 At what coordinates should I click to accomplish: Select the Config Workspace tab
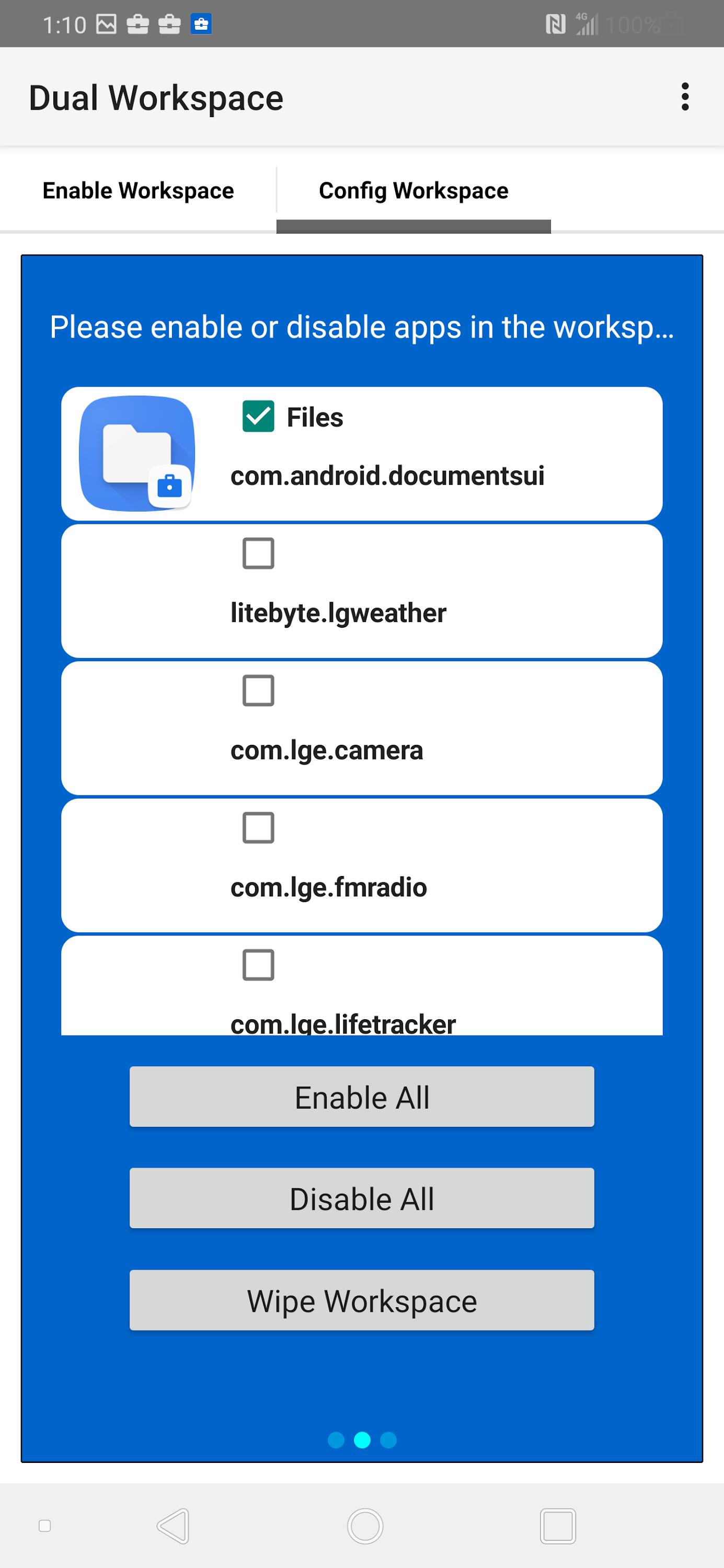[x=413, y=190]
